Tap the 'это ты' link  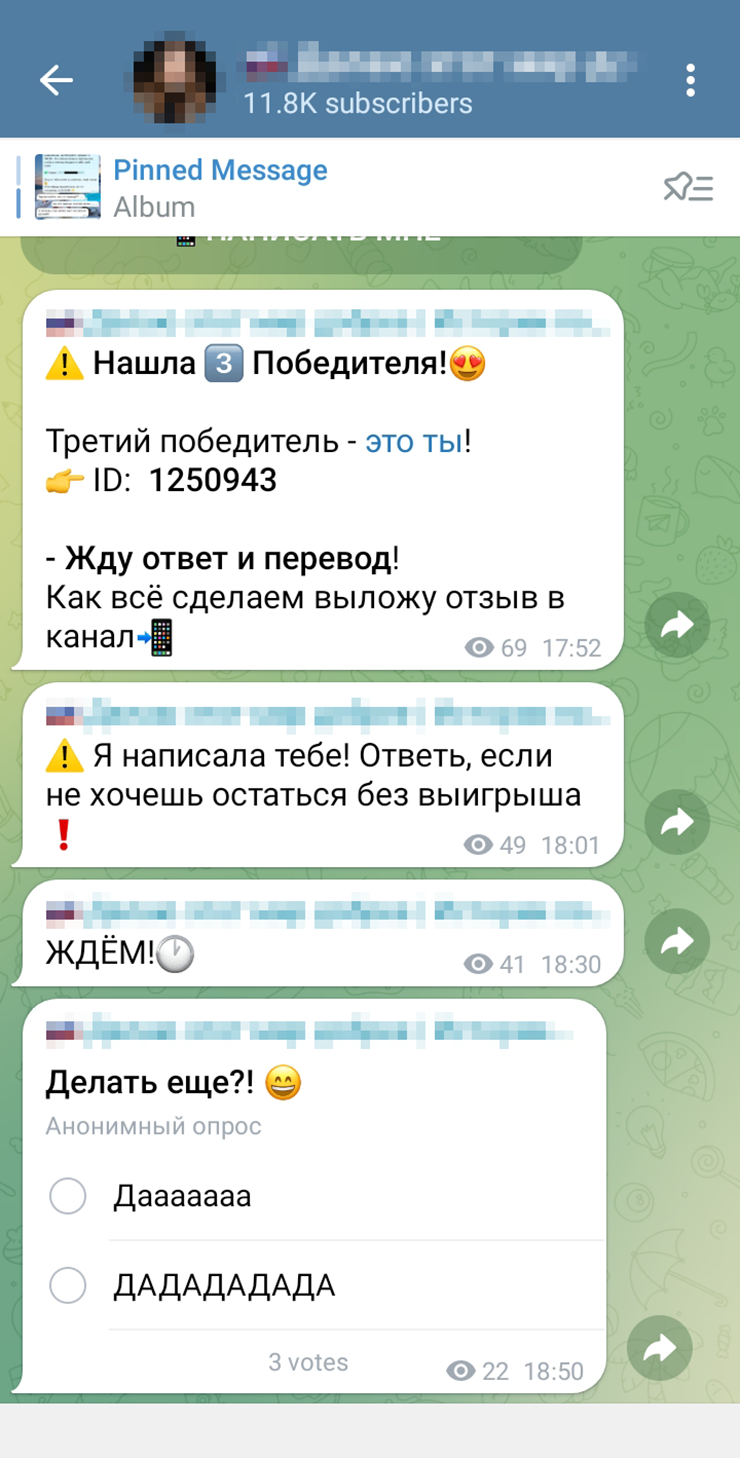[414, 441]
